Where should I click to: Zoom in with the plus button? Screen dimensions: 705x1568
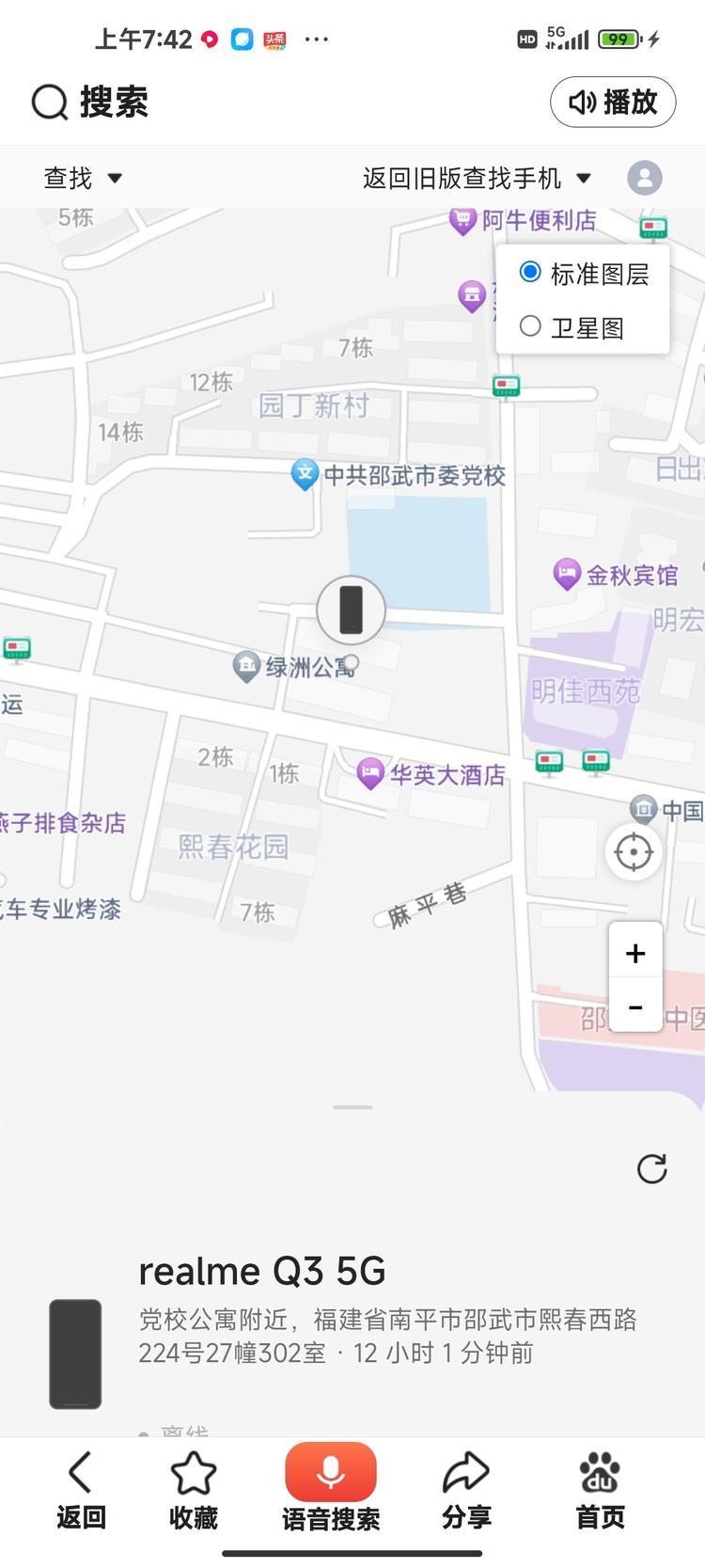point(635,953)
